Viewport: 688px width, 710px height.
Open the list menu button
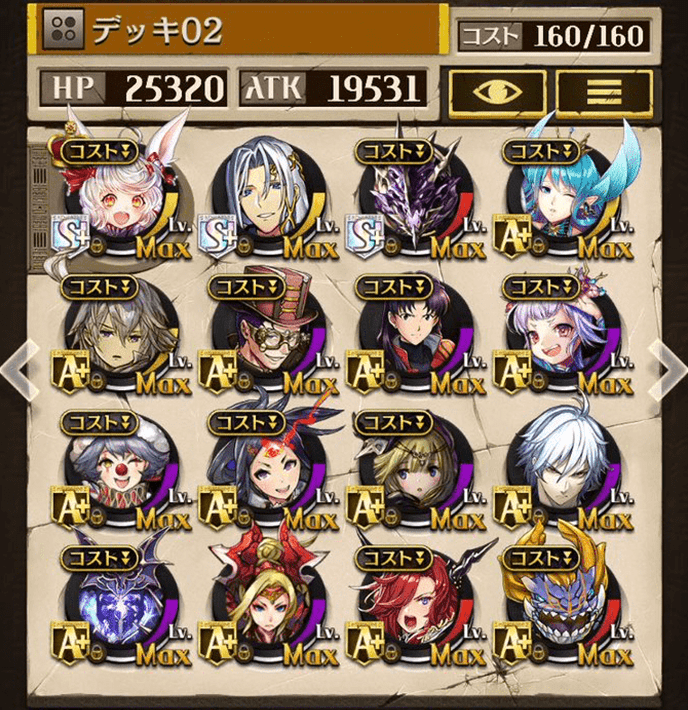[602, 93]
